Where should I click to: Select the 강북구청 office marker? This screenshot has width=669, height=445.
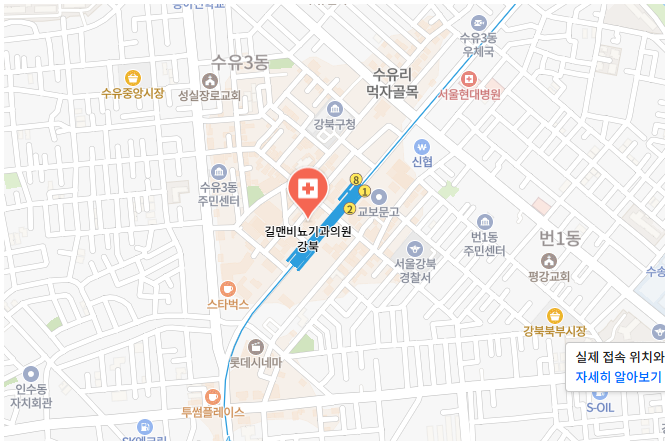pyautogui.click(x=334, y=109)
